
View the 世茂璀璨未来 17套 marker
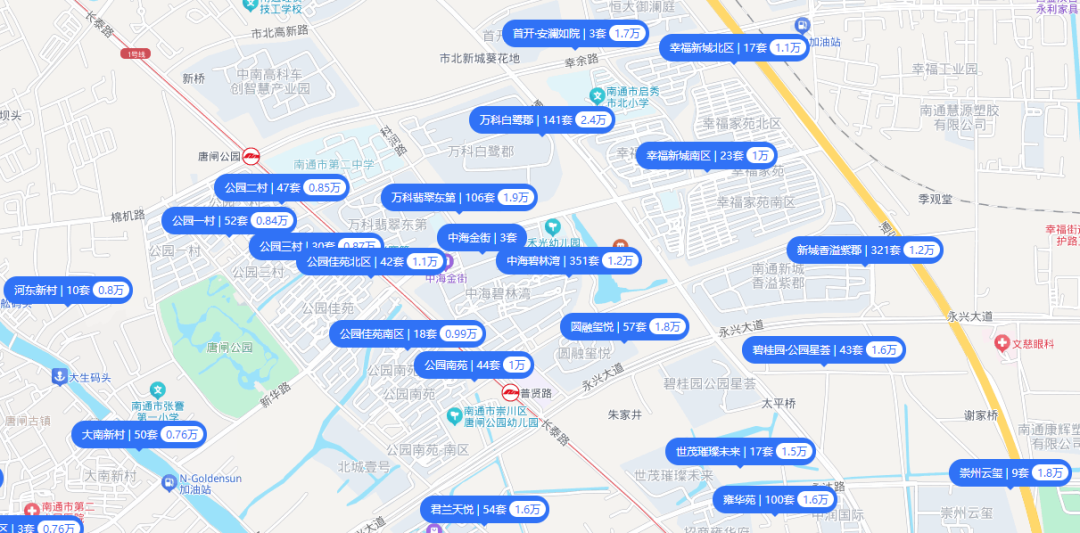(x=740, y=451)
